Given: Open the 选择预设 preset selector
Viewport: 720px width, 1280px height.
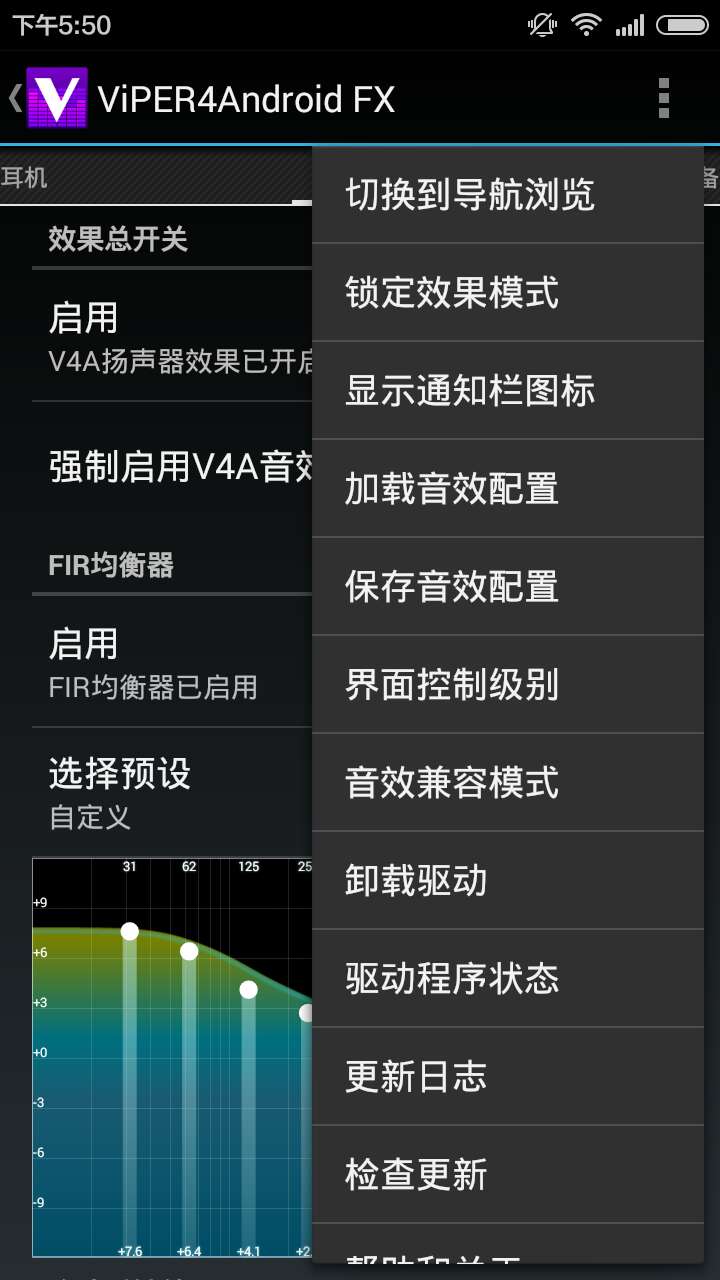Looking at the screenshot, I should (x=150, y=790).
